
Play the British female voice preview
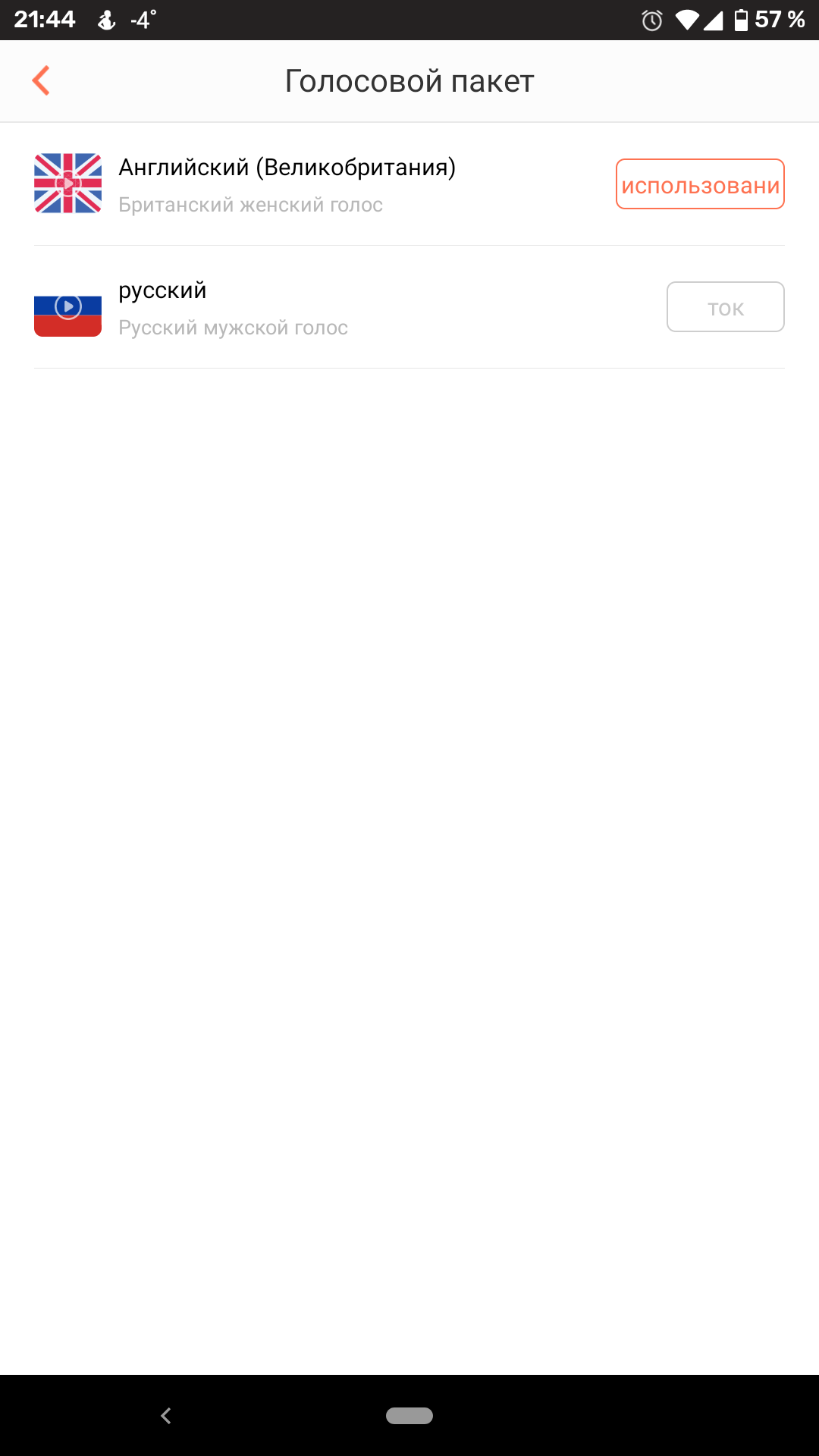(x=68, y=184)
